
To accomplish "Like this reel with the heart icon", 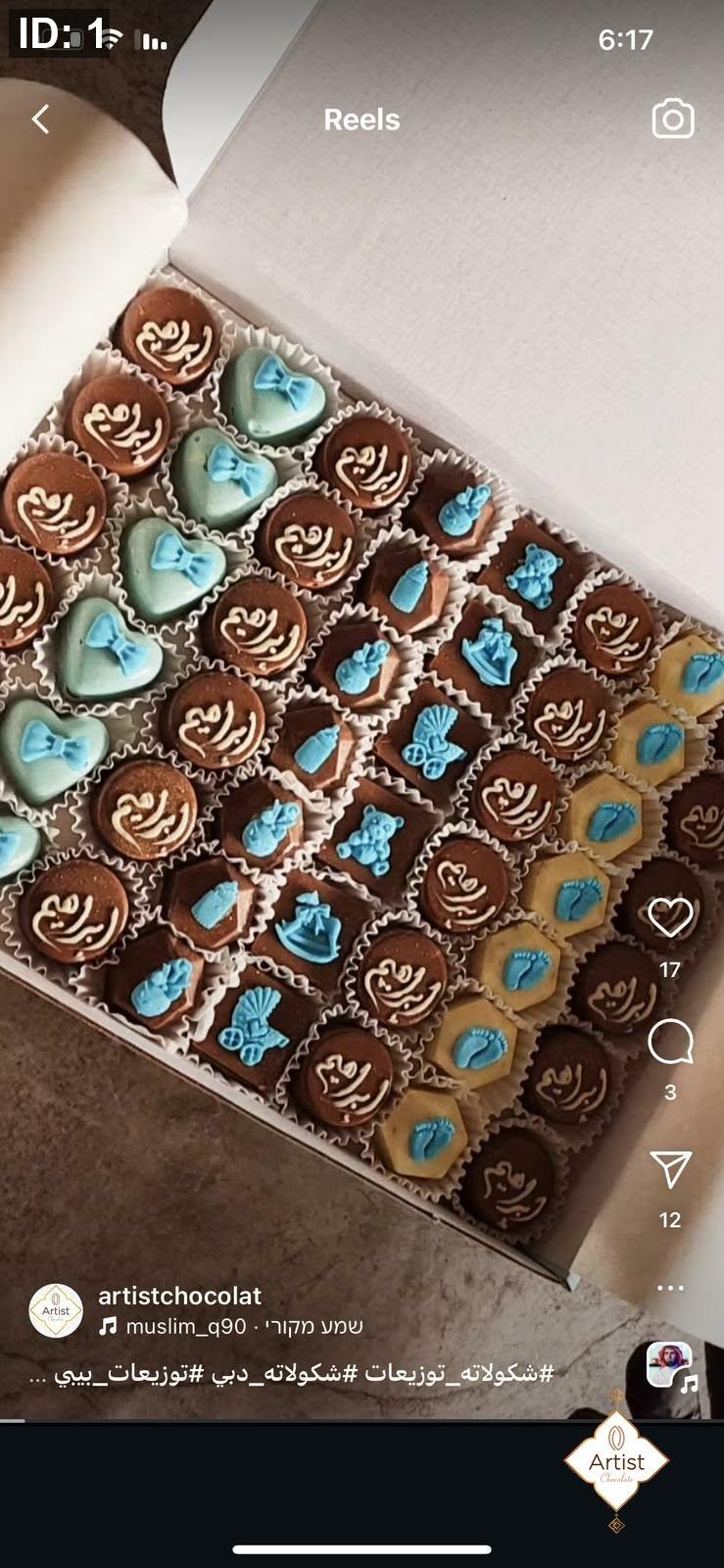I will point(670,918).
